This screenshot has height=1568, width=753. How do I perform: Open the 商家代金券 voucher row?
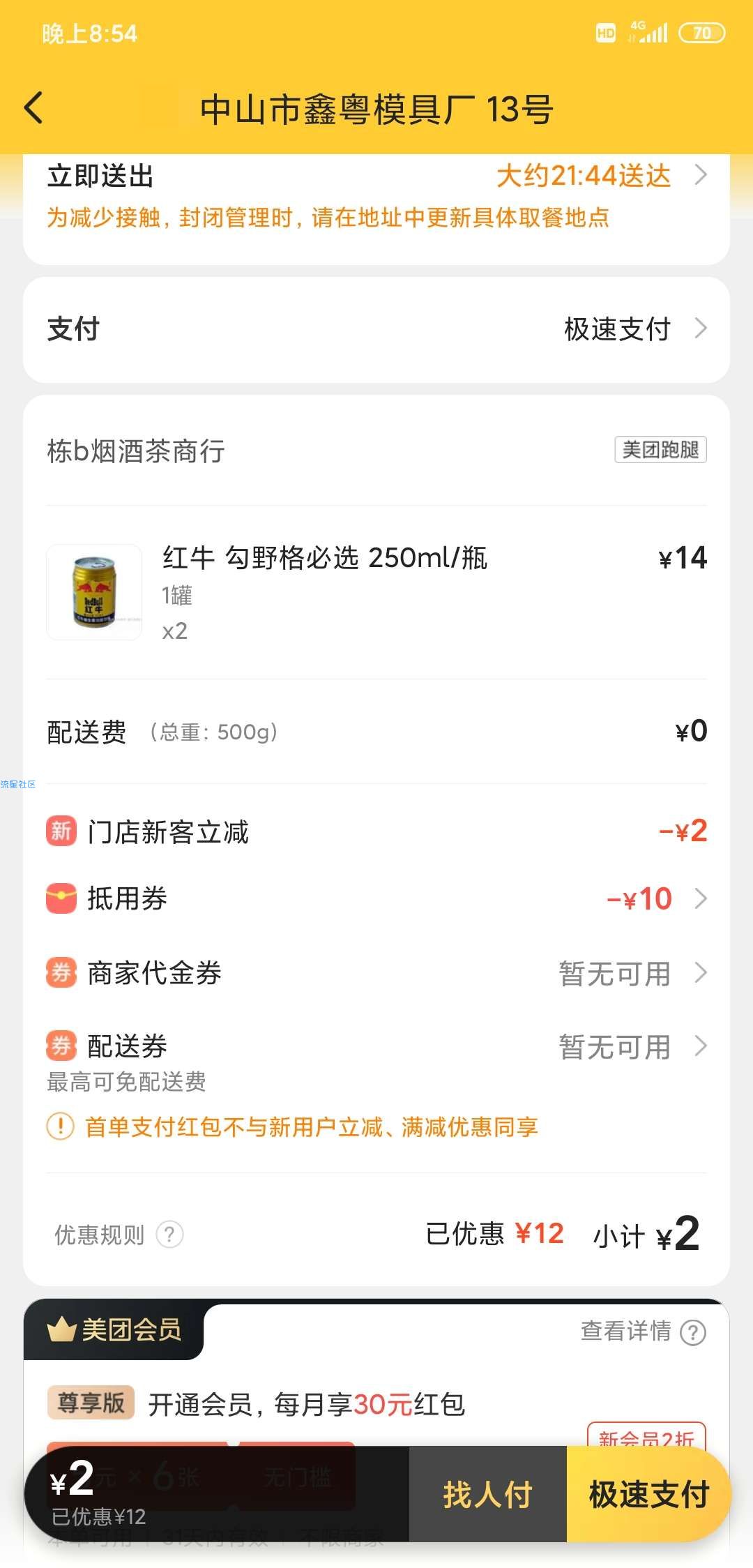tap(376, 973)
